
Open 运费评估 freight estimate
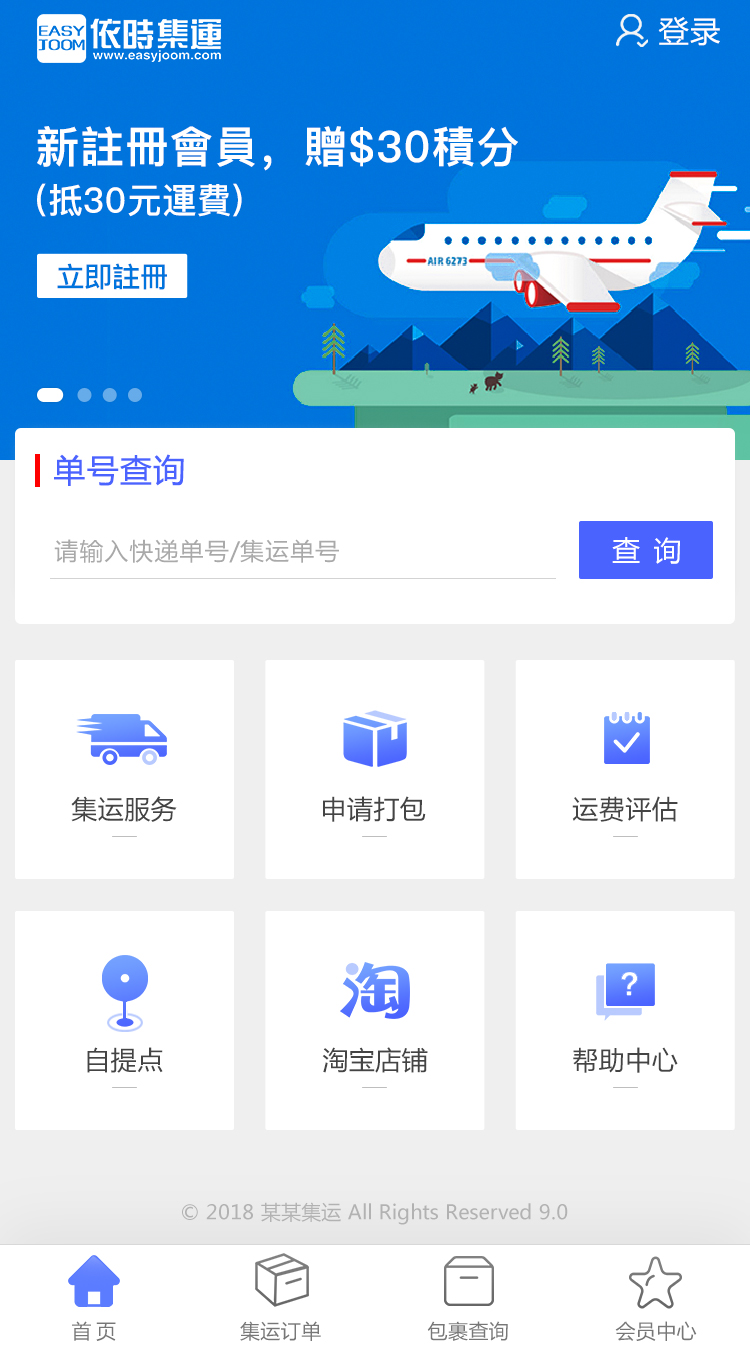pyautogui.click(x=625, y=769)
